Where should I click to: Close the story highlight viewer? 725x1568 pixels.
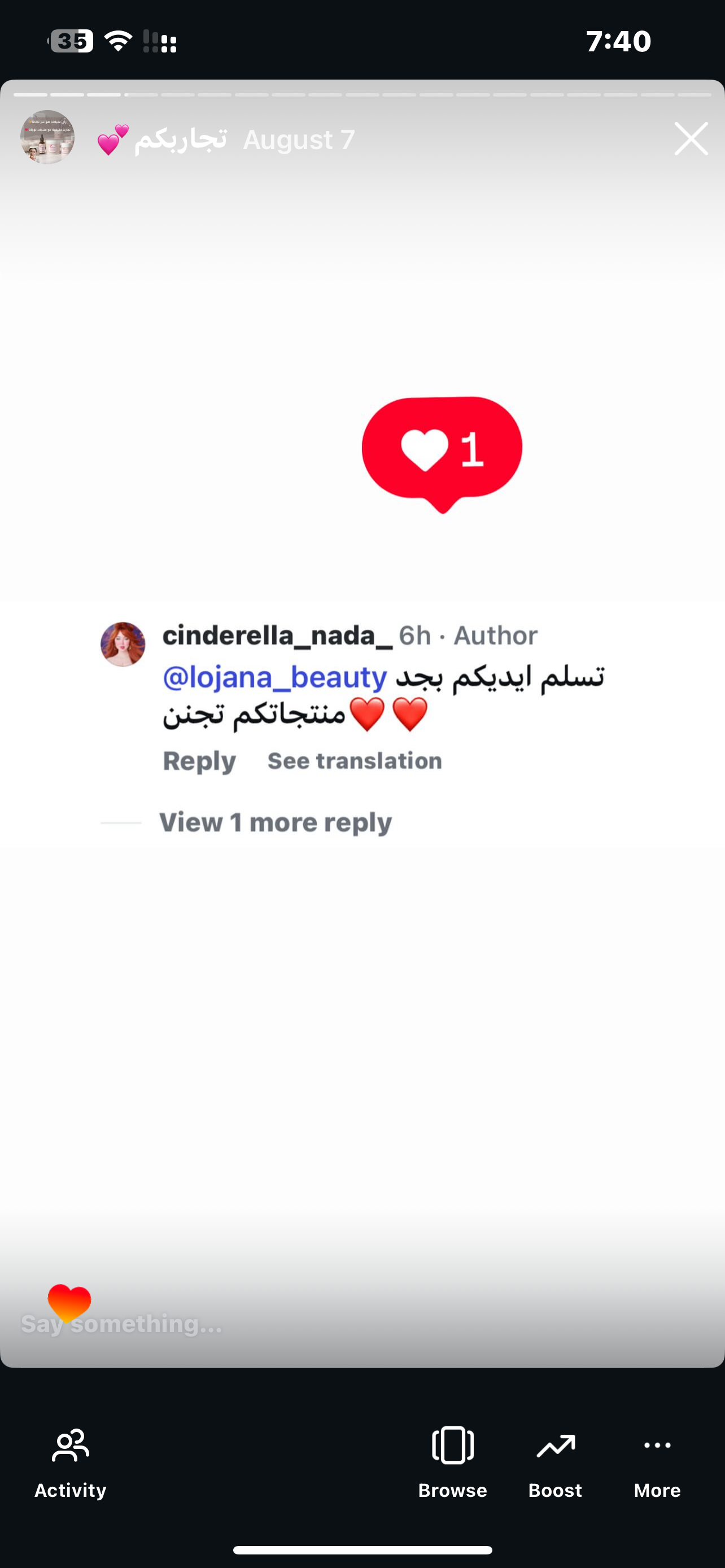click(x=691, y=139)
